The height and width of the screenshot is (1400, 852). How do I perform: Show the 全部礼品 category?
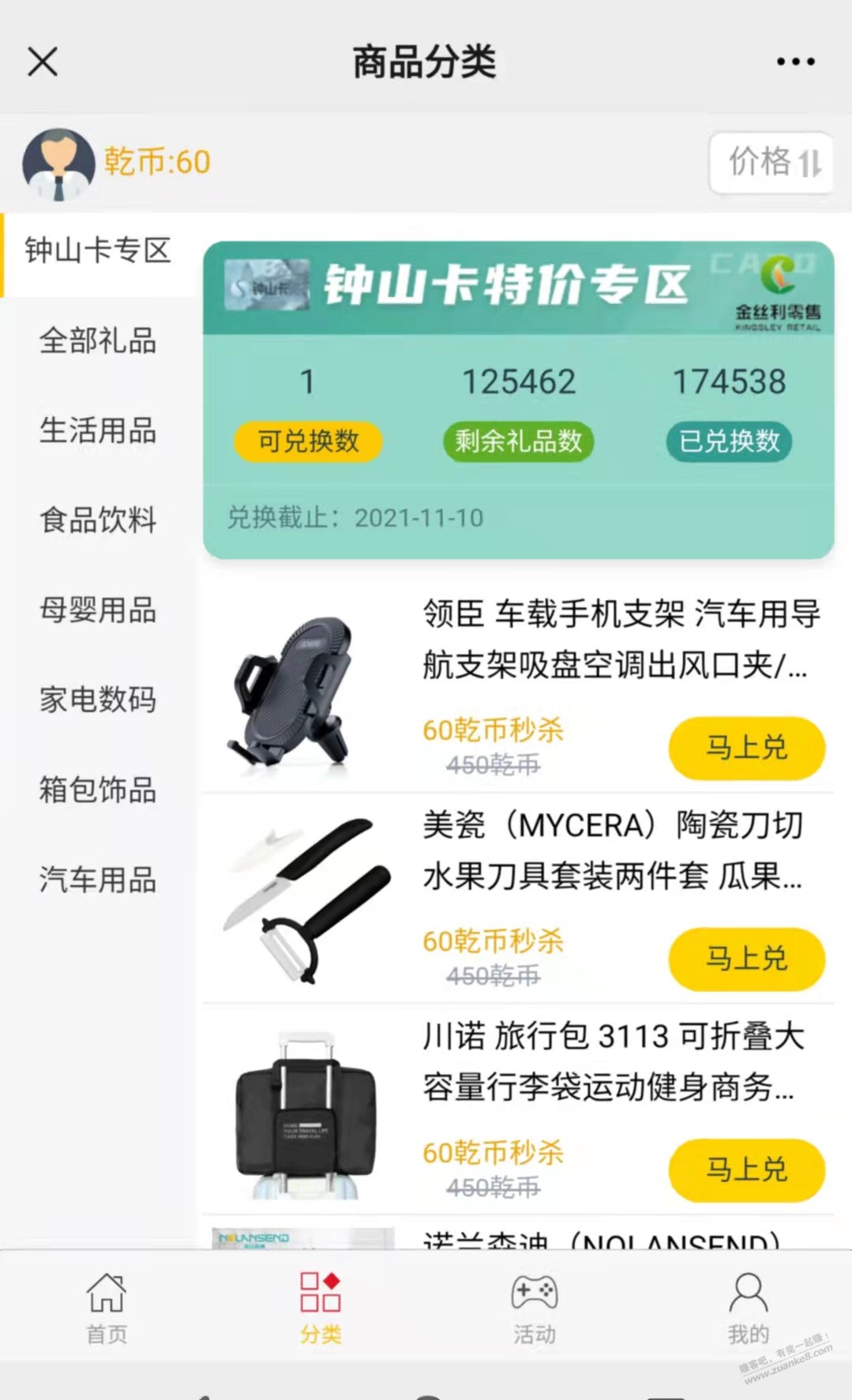coord(98,341)
